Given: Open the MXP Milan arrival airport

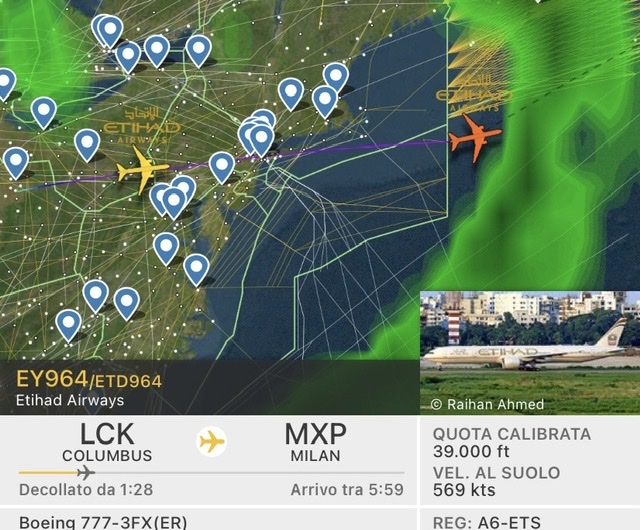Looking at the screenshot, I should [315, 442].
